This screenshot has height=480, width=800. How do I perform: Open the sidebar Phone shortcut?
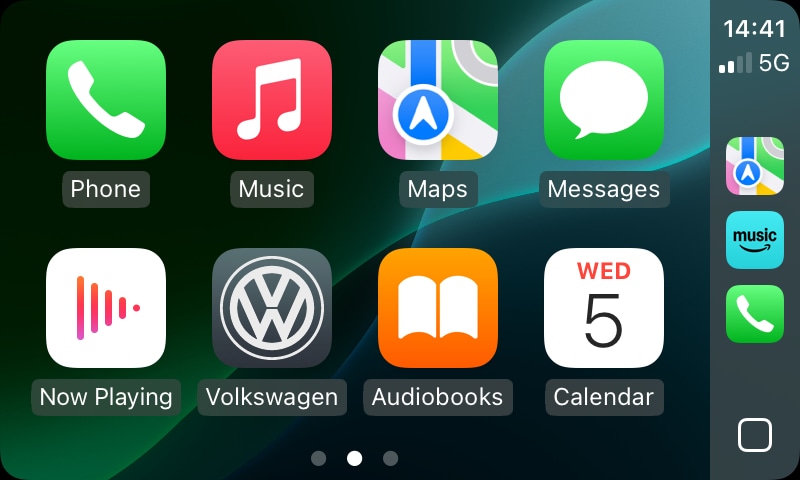(x=754, y=314)
